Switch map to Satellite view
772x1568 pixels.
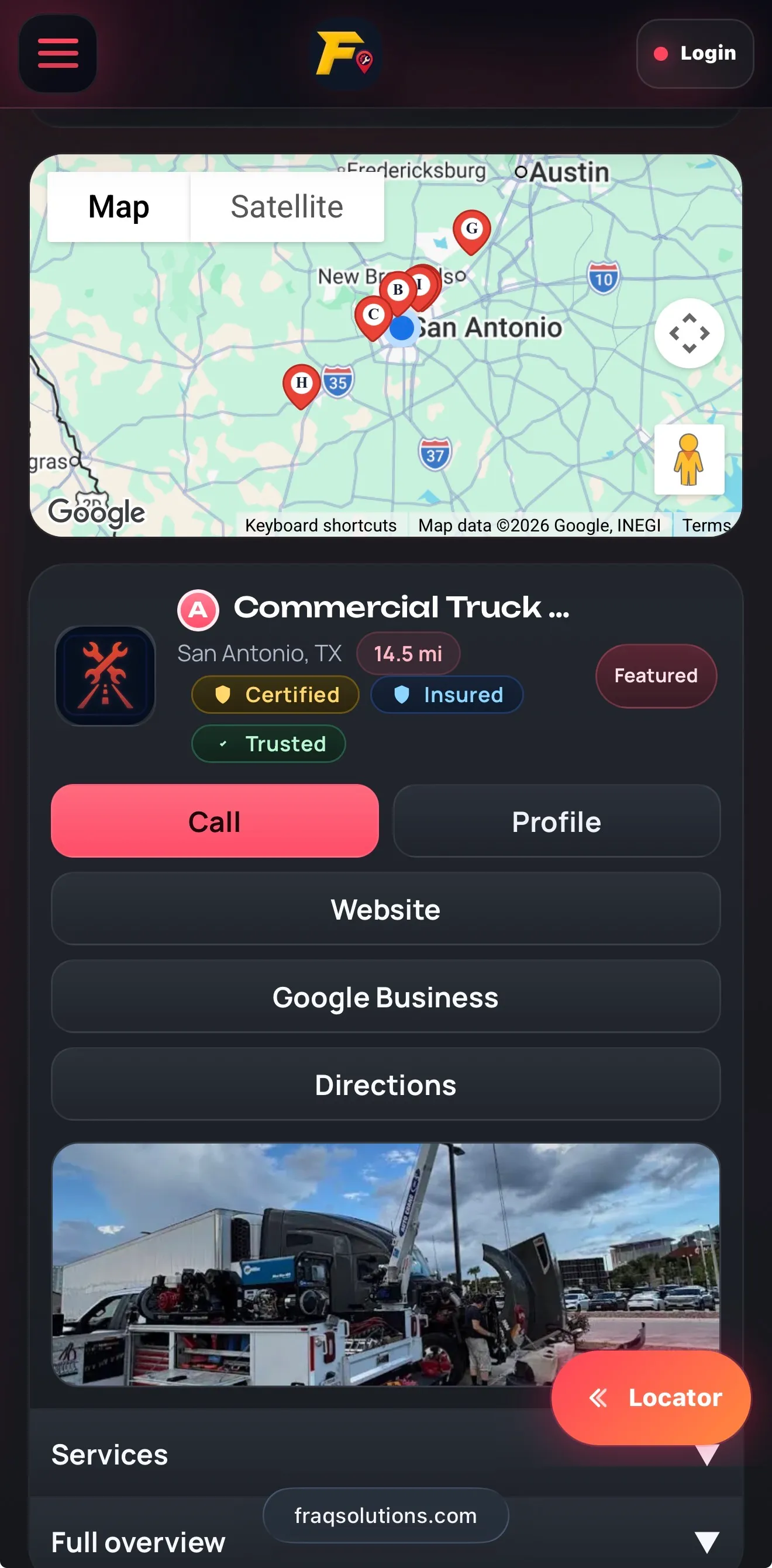(287, 207)
